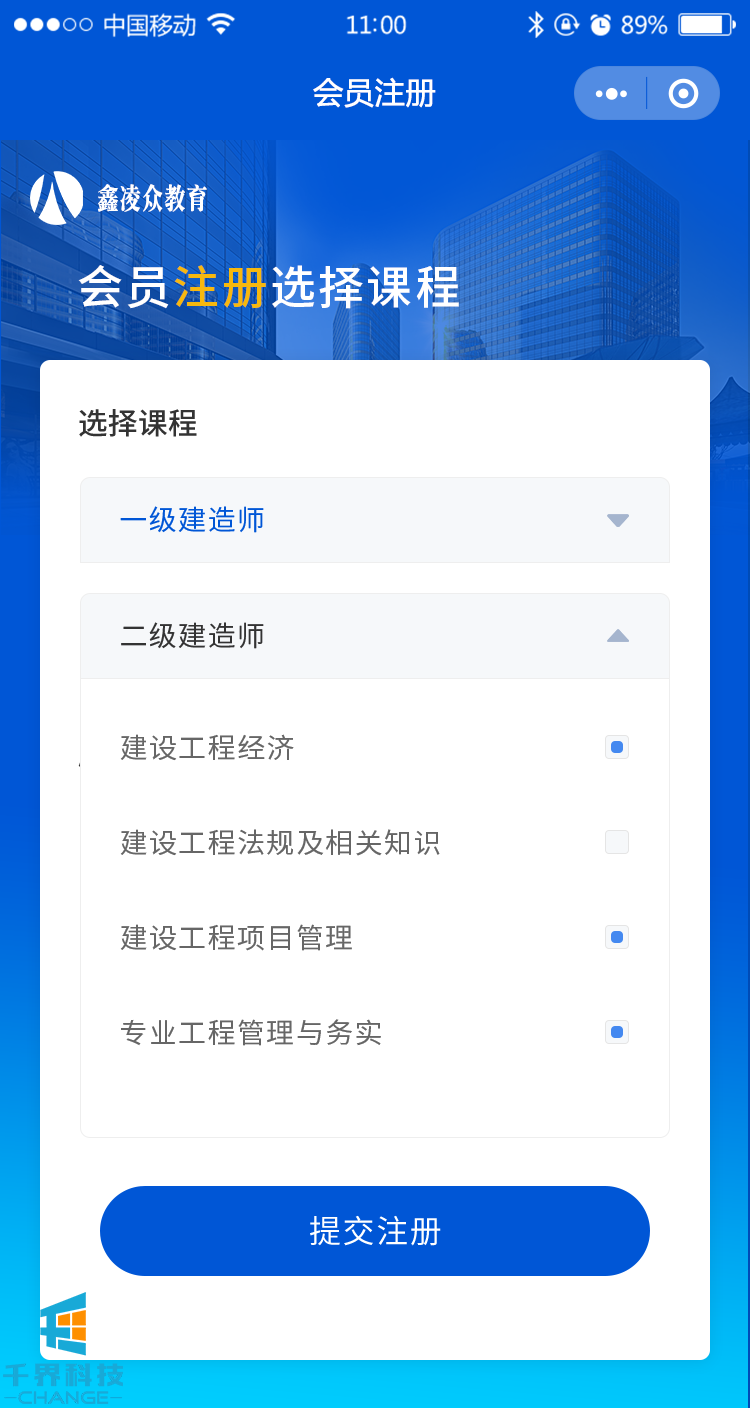Uncheck the 建设工程经济 course
The width and height of the screenshot is (750, 1408).
click(617, 747)
